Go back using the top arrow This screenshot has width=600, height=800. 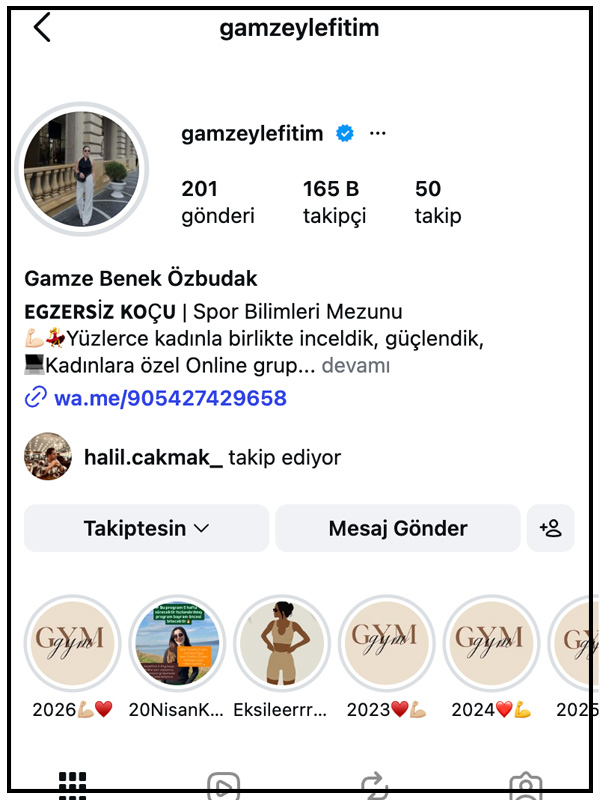point(42,28)
